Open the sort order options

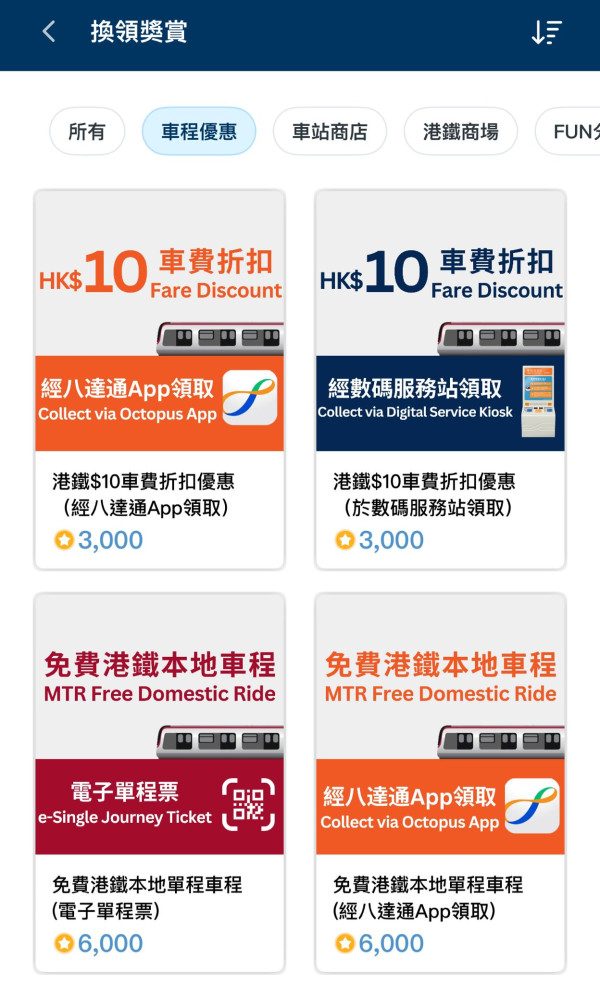[546, 32]
